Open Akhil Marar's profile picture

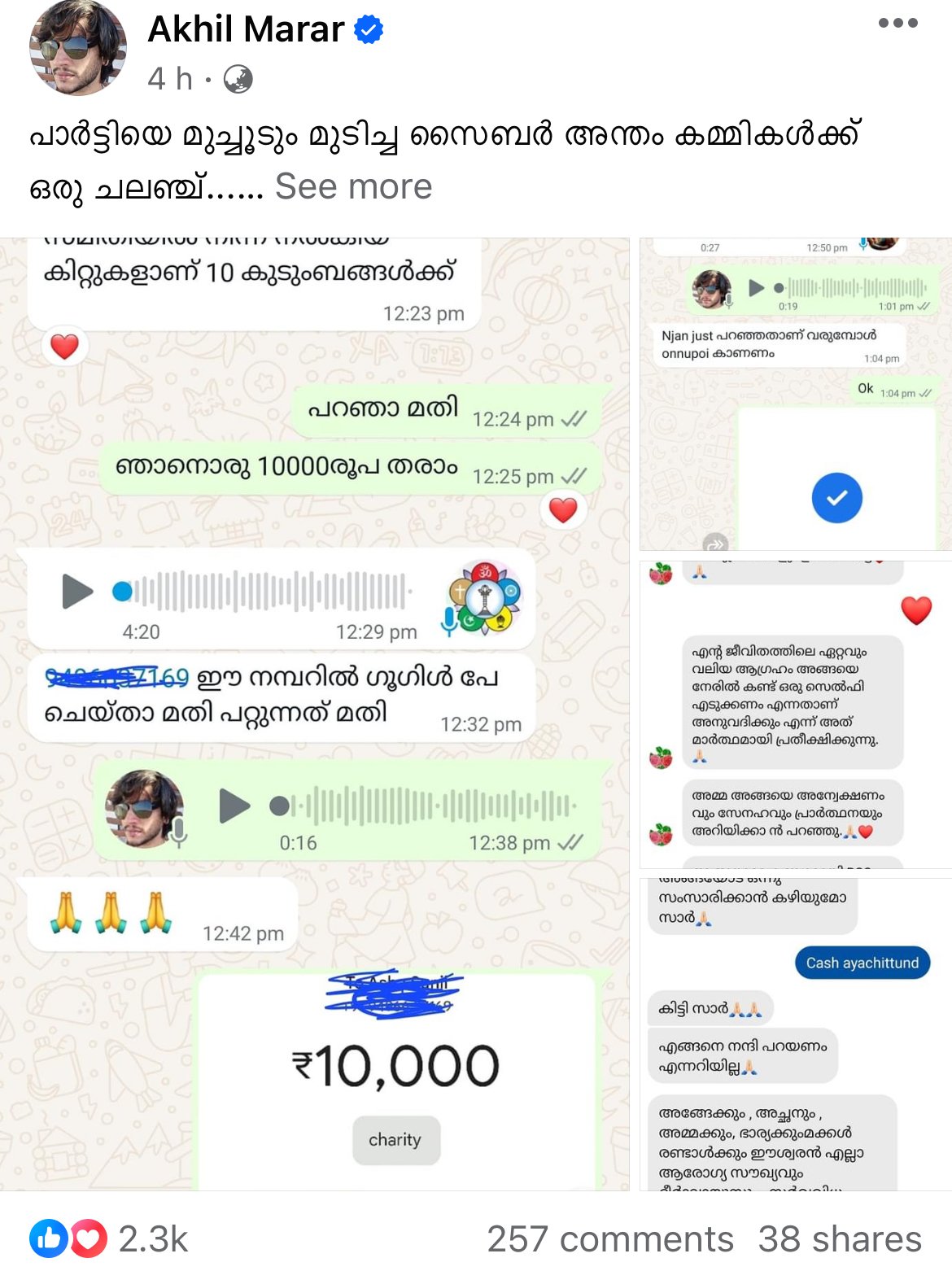(78, 49)
